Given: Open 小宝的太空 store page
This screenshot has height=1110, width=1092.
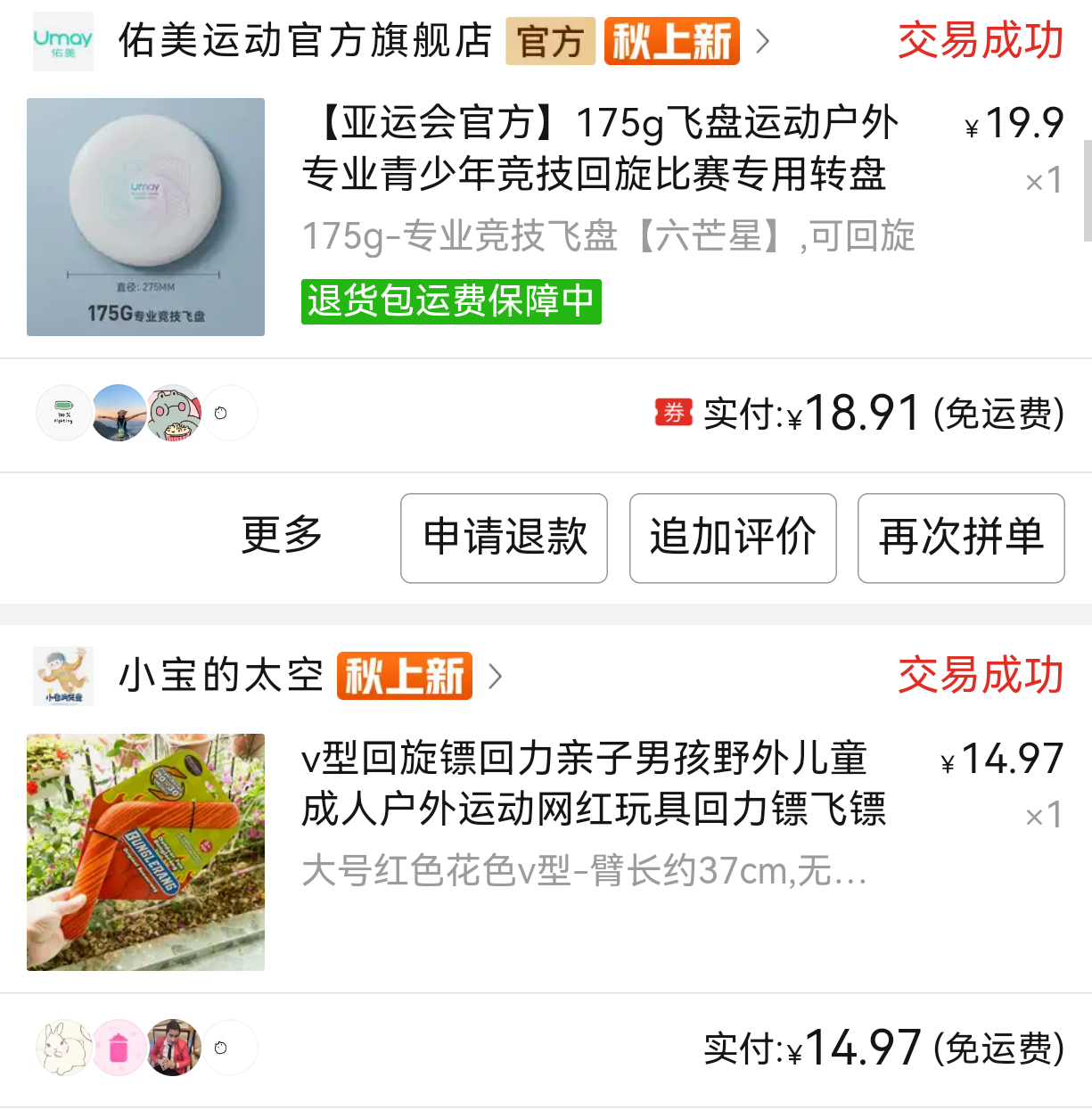Looking at the screenshot, I should click(x=221, y=676).
